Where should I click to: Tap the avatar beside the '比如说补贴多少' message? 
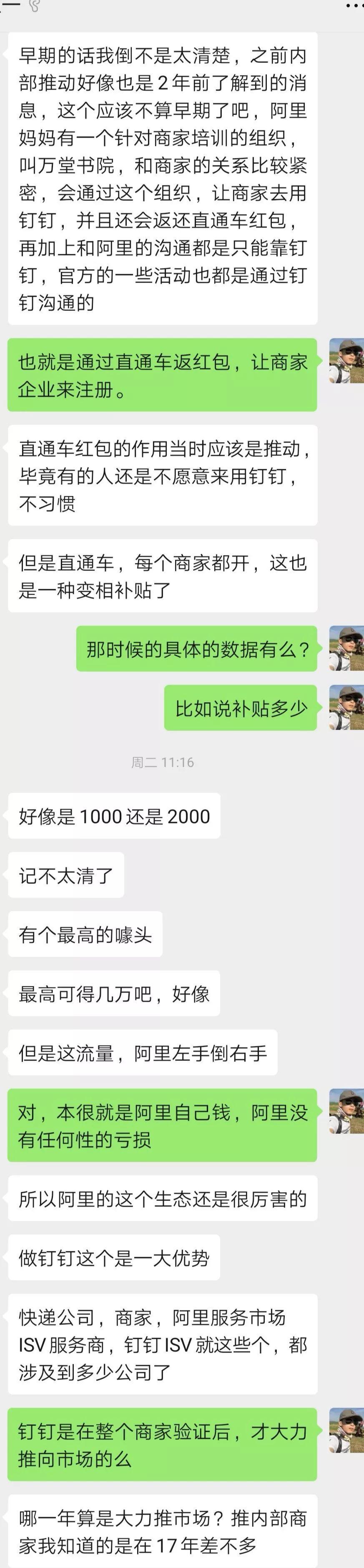tap(347, 707)
